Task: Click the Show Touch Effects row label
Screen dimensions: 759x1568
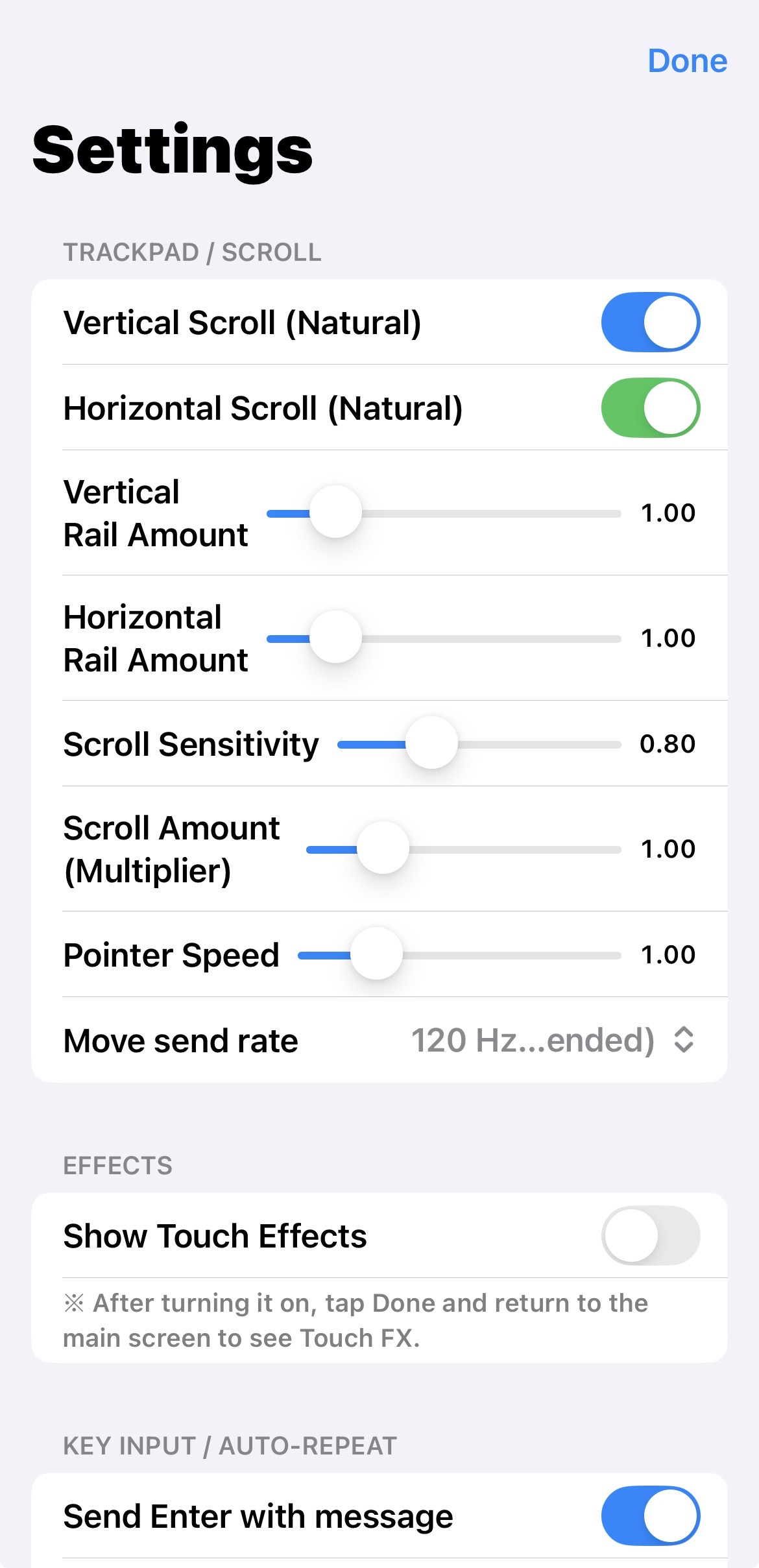Action: [215, 1235]
